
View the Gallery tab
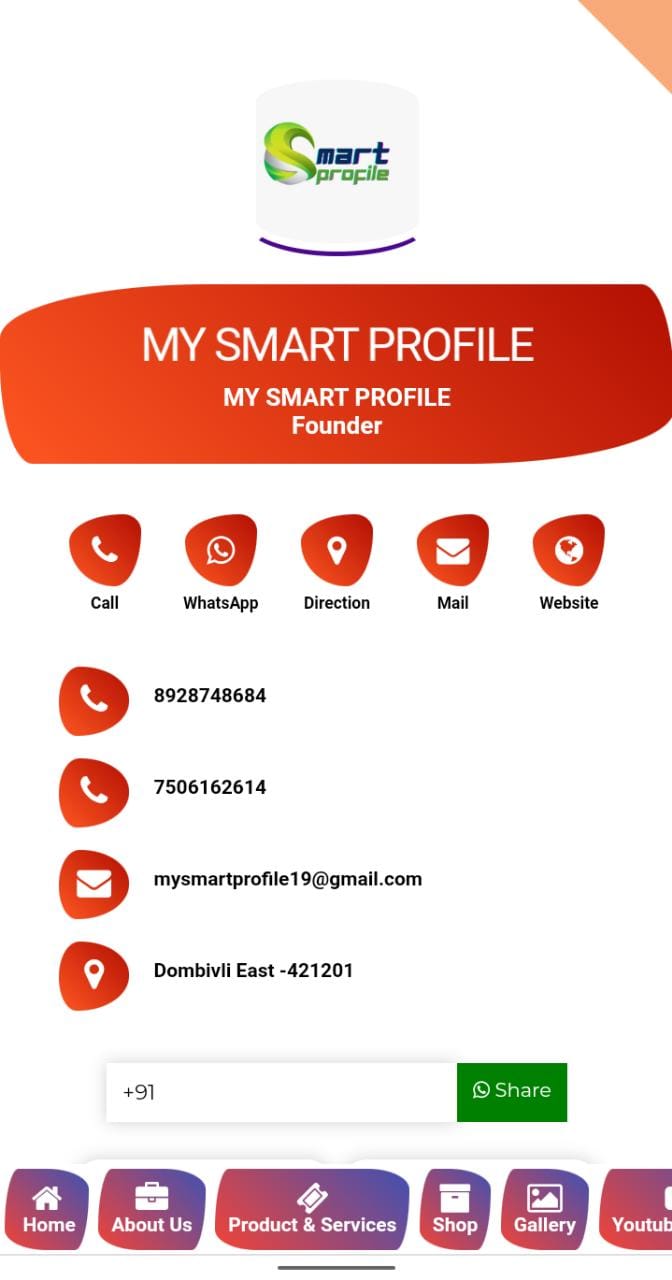pos(545,1210)
